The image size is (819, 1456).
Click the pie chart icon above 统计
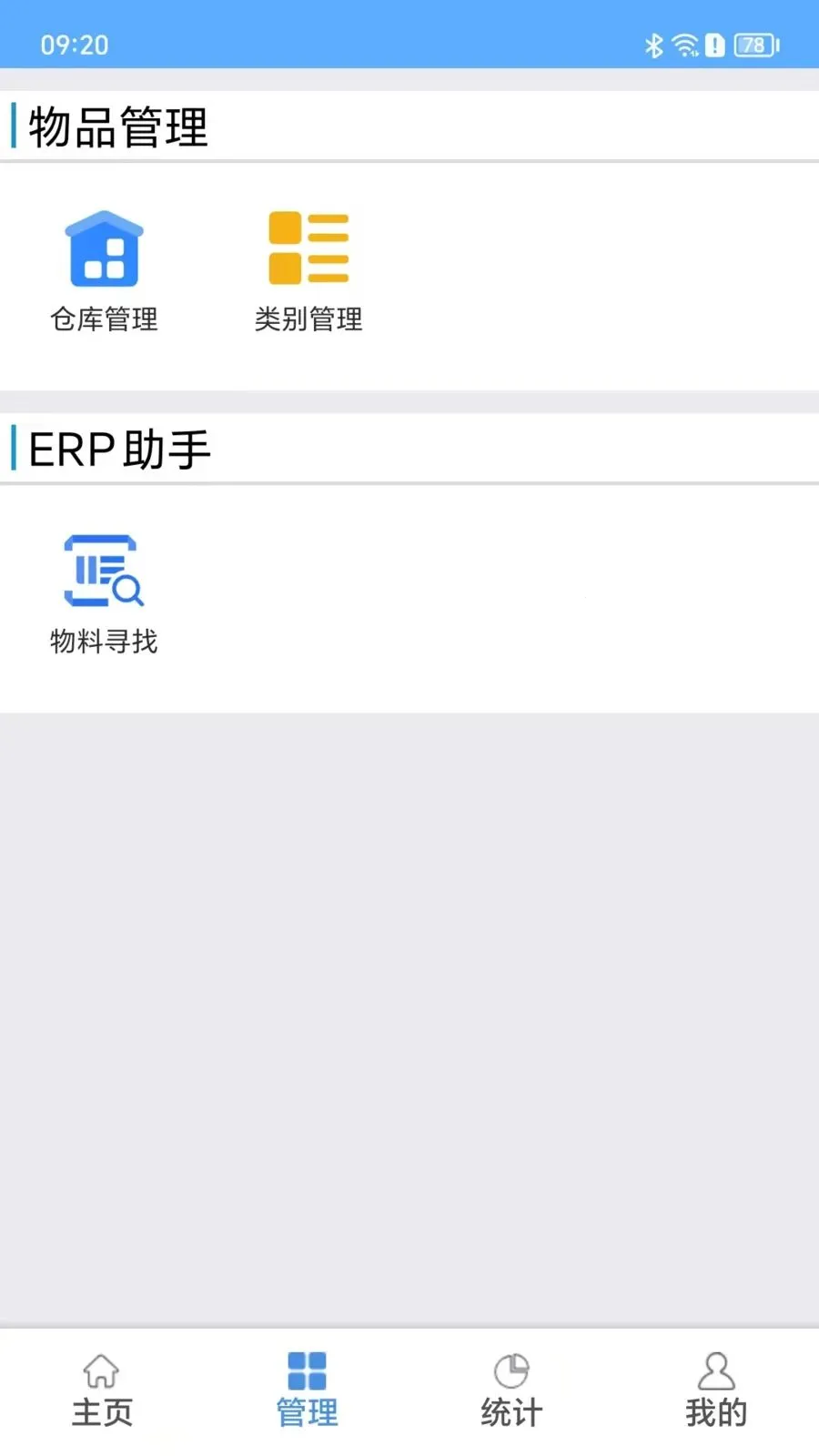[512, 1370]
